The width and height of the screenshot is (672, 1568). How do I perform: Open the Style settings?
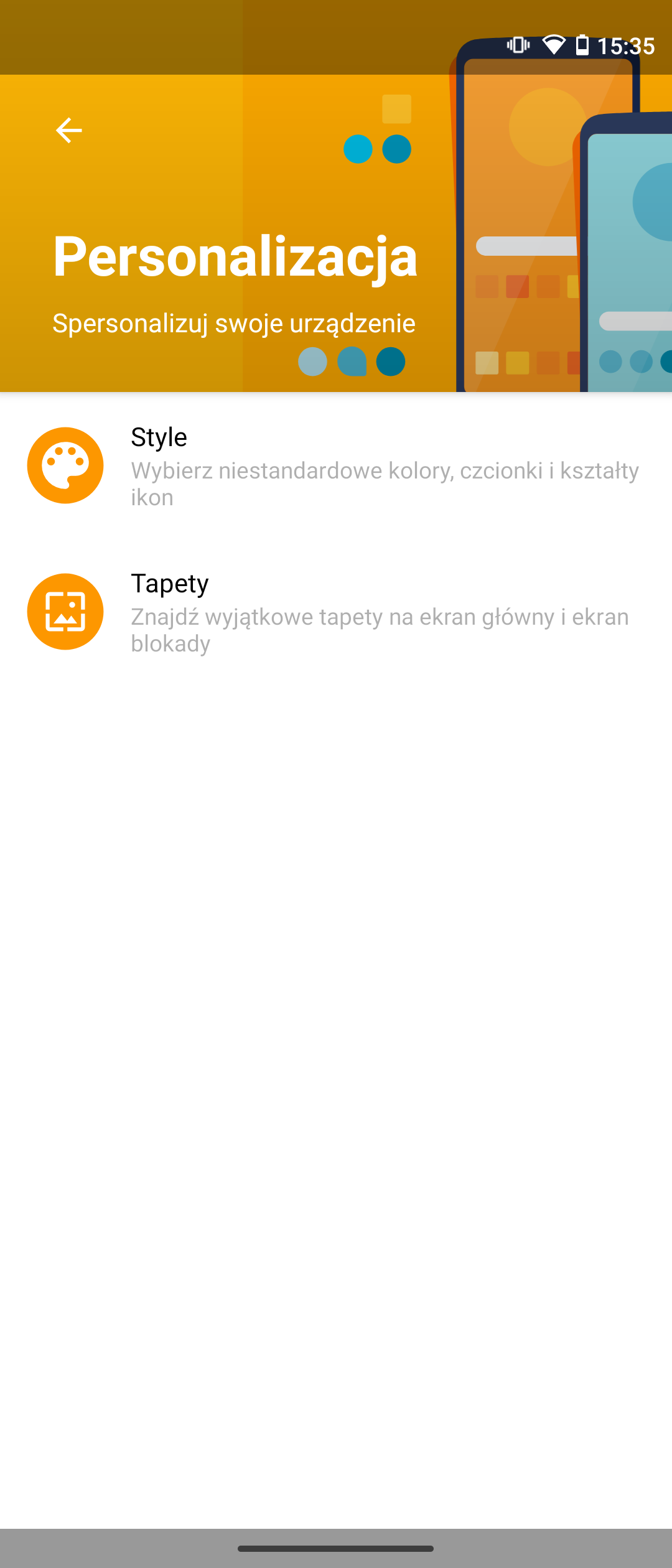336,466
